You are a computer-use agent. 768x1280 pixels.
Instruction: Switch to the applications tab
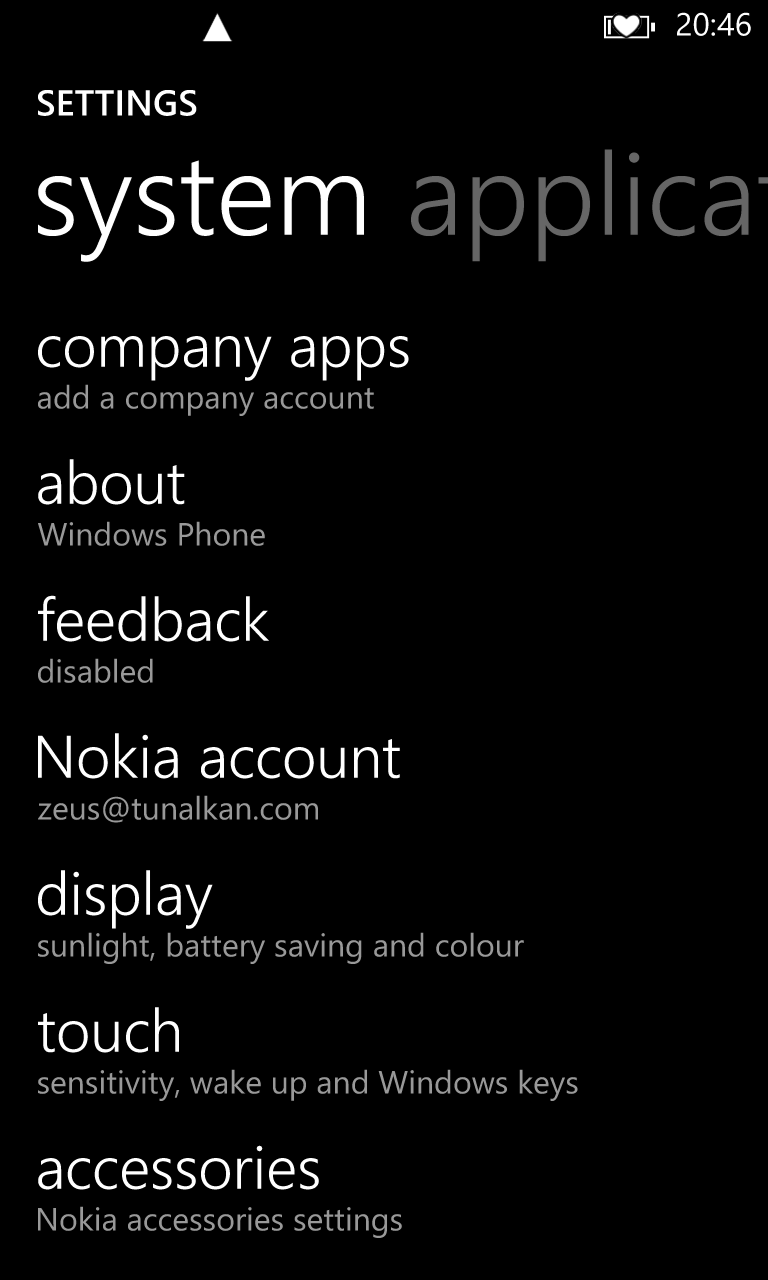588,203
